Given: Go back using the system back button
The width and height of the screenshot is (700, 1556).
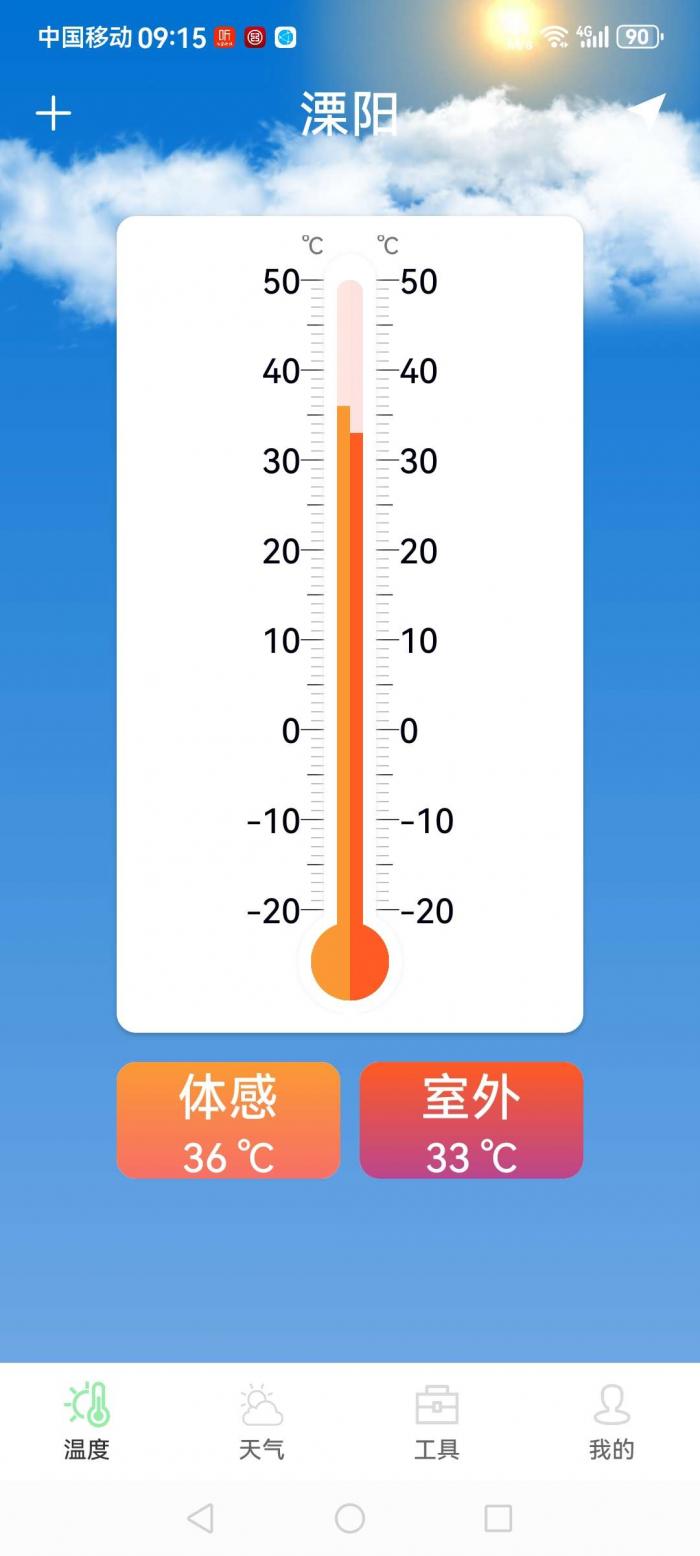Looking at the screenshot, I should [201, 1518].
